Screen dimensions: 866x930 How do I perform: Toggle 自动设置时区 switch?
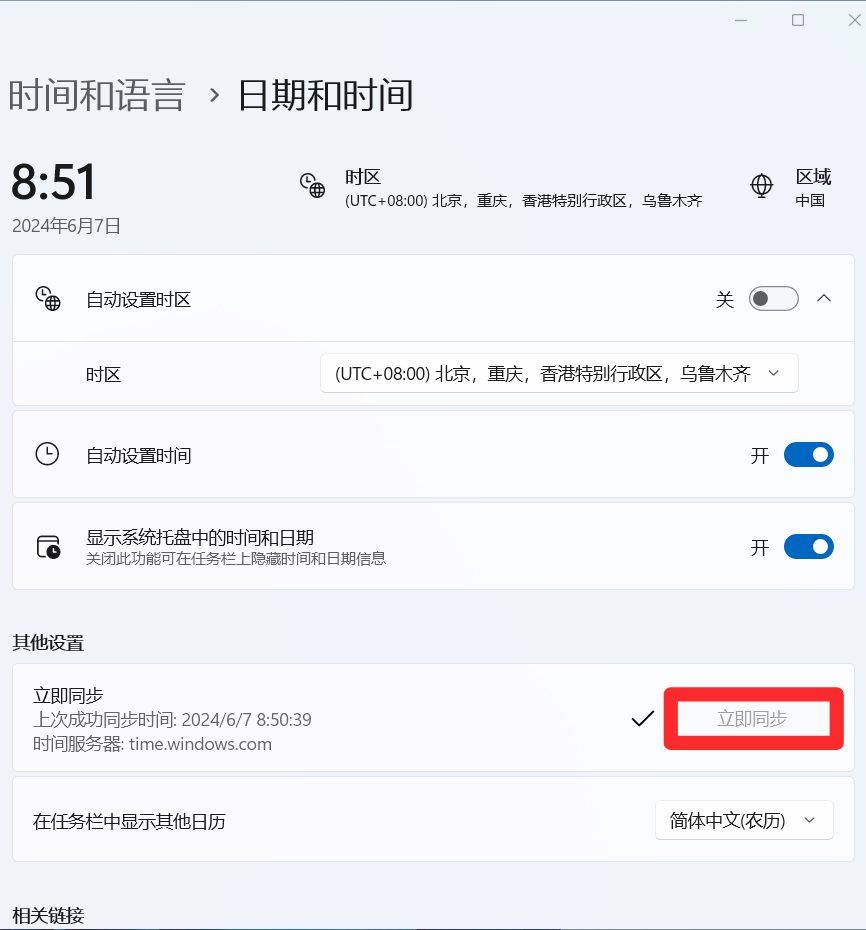click(773, 299)
